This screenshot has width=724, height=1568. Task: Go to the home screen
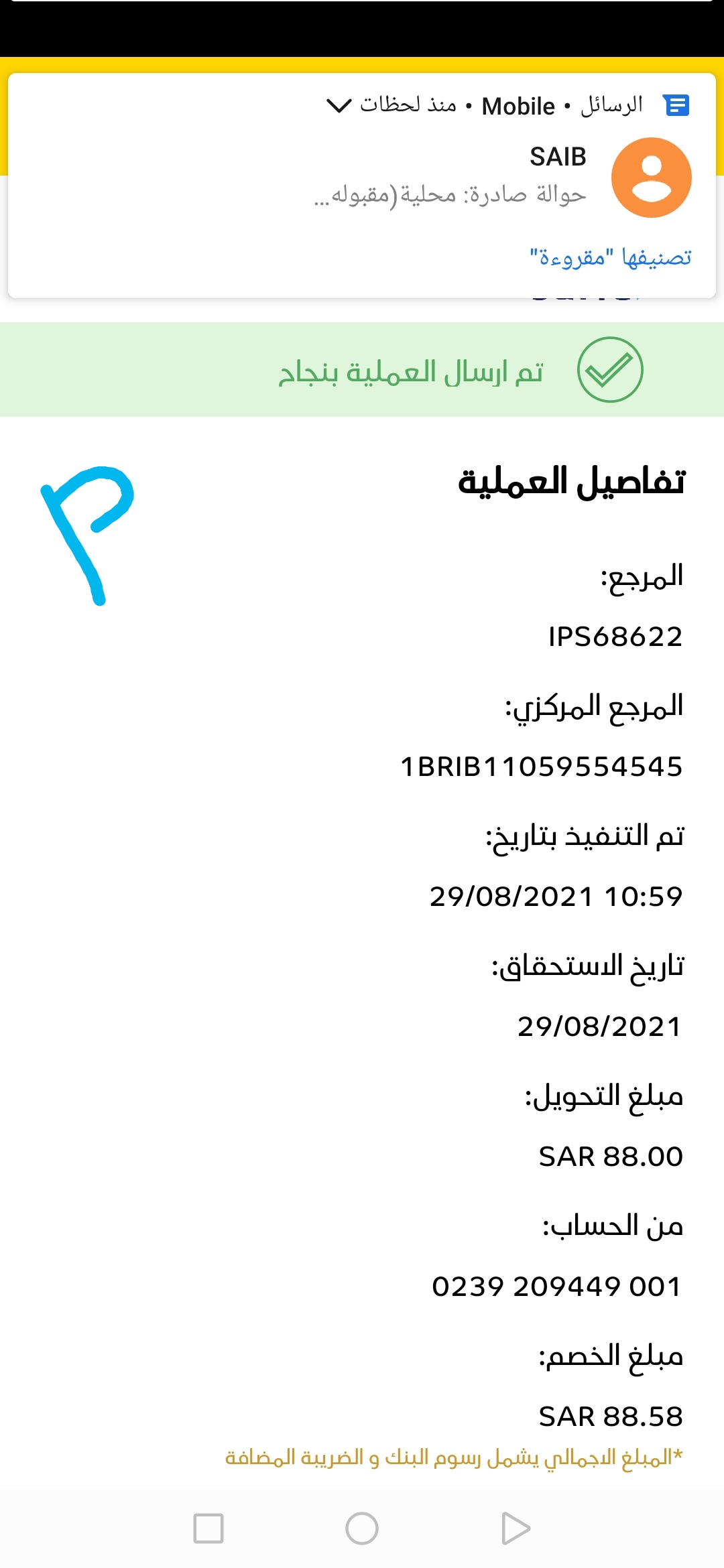point(362,1528)
